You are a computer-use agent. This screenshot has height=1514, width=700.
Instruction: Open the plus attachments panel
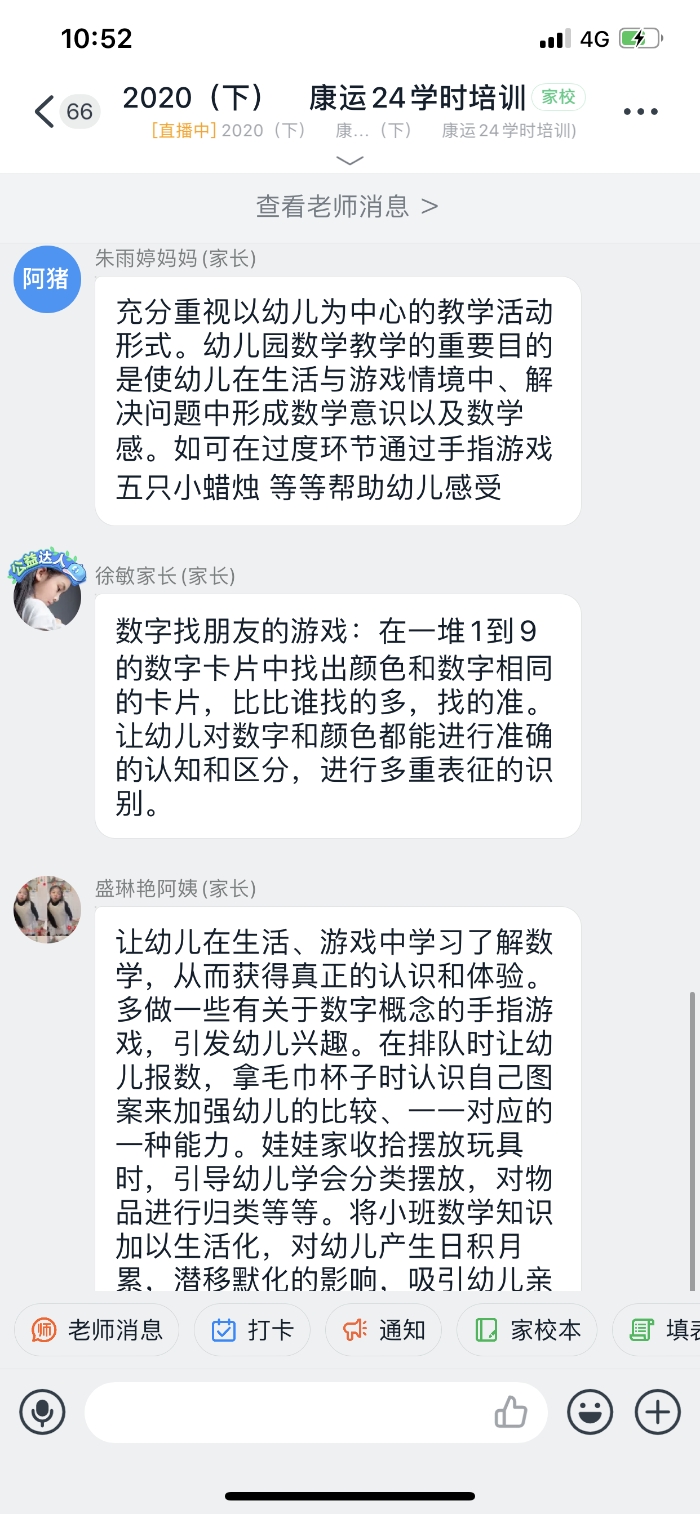pyautogui.click(x=657, y=1412)
